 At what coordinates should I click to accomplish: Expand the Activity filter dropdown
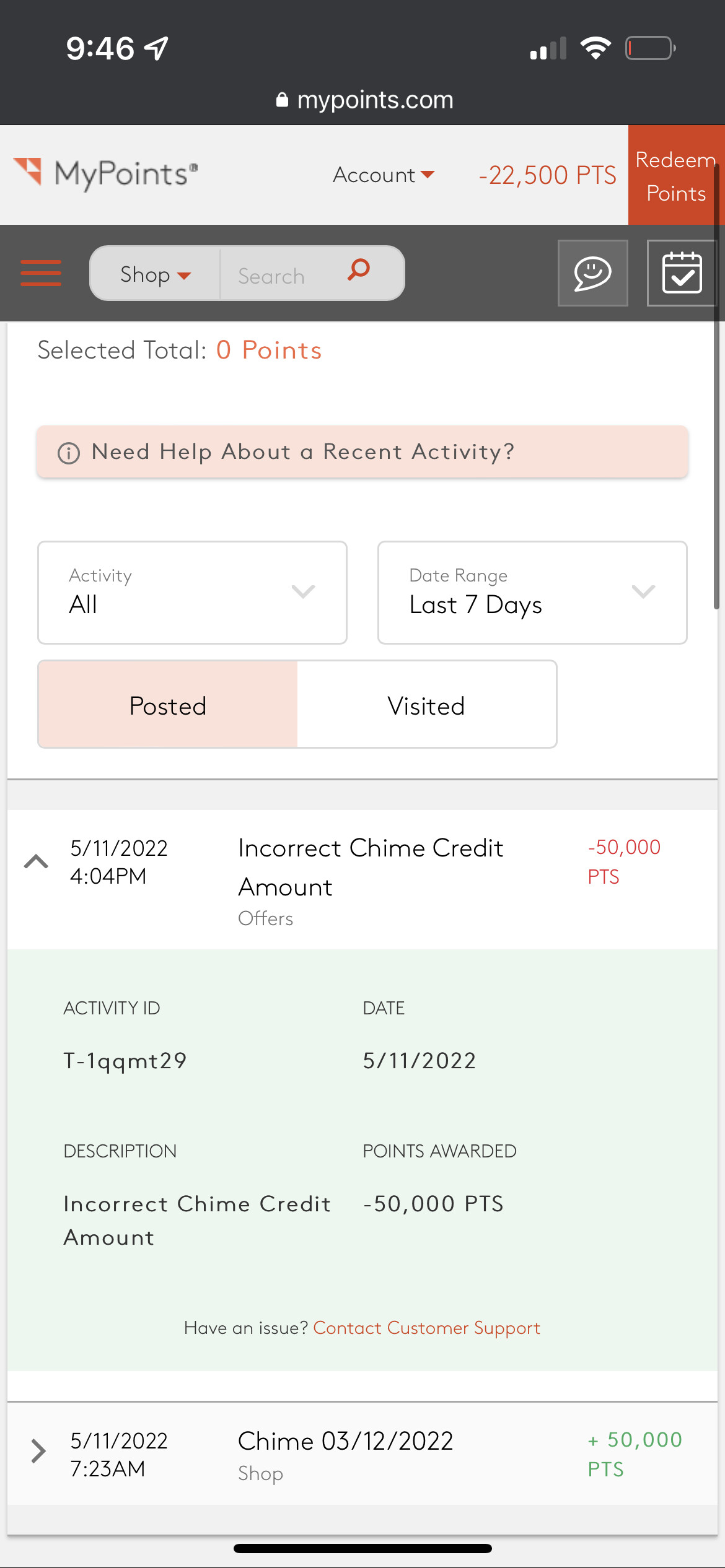192,593
